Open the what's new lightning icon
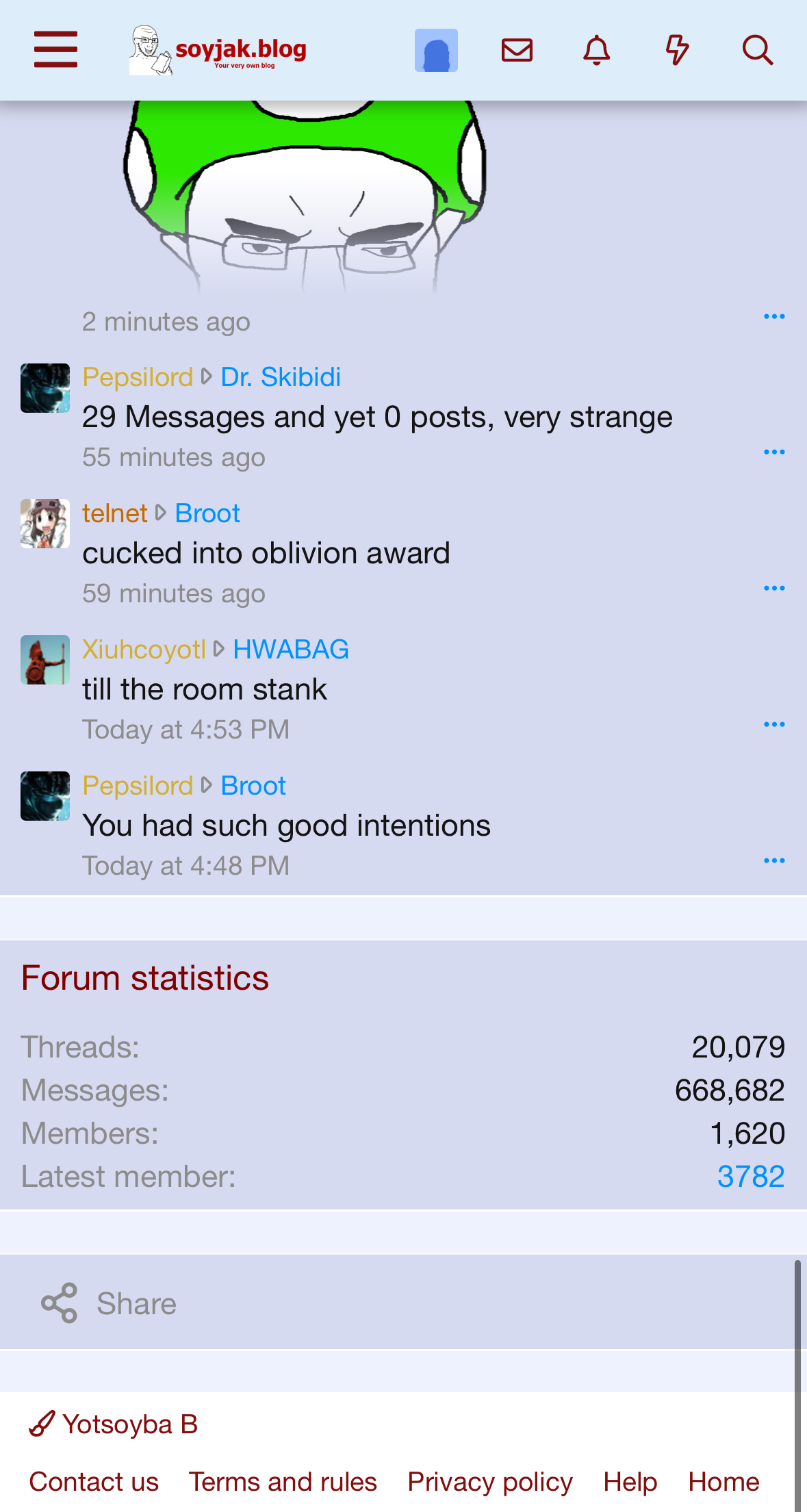Viewport: 807px width, 1512px height. 677,50
